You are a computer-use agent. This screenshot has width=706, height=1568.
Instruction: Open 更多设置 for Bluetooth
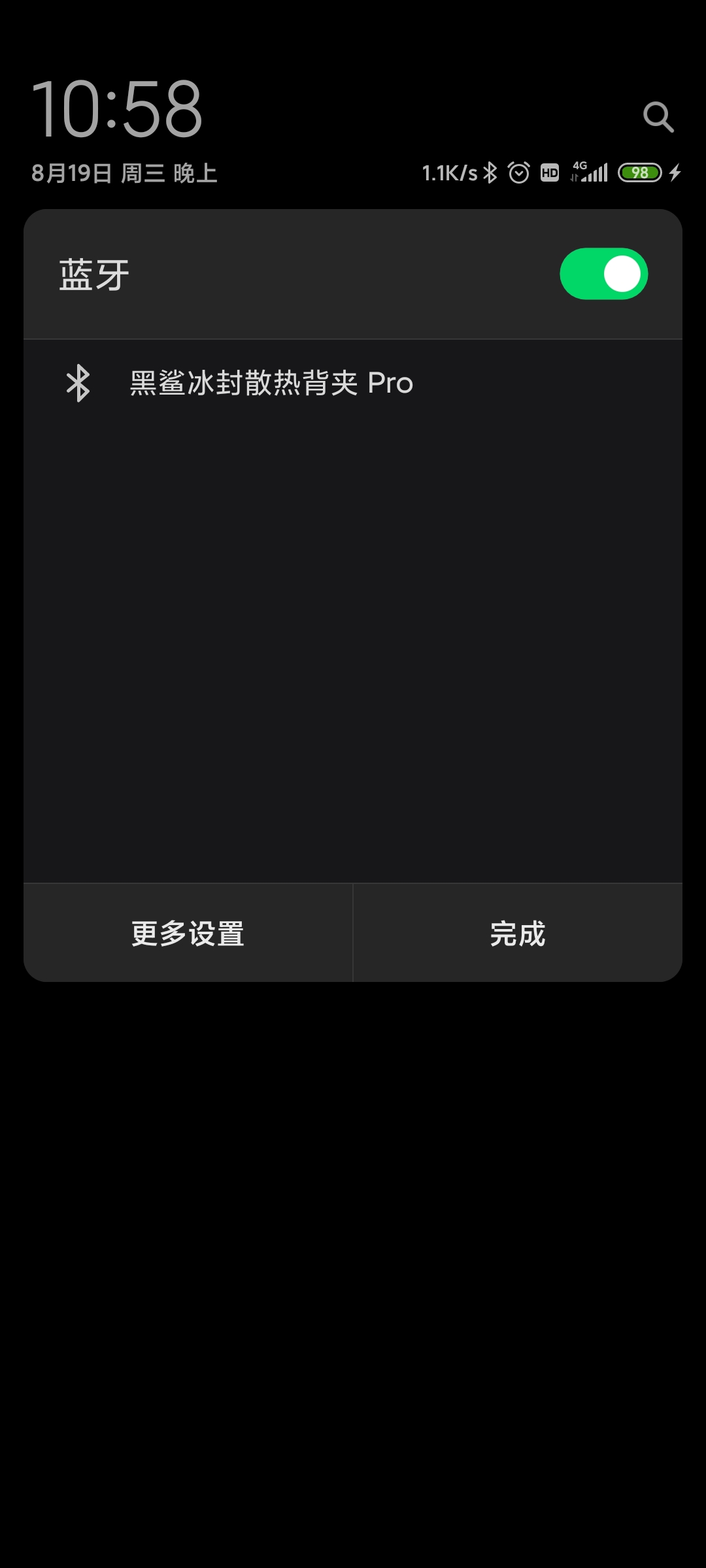point(188,933)
